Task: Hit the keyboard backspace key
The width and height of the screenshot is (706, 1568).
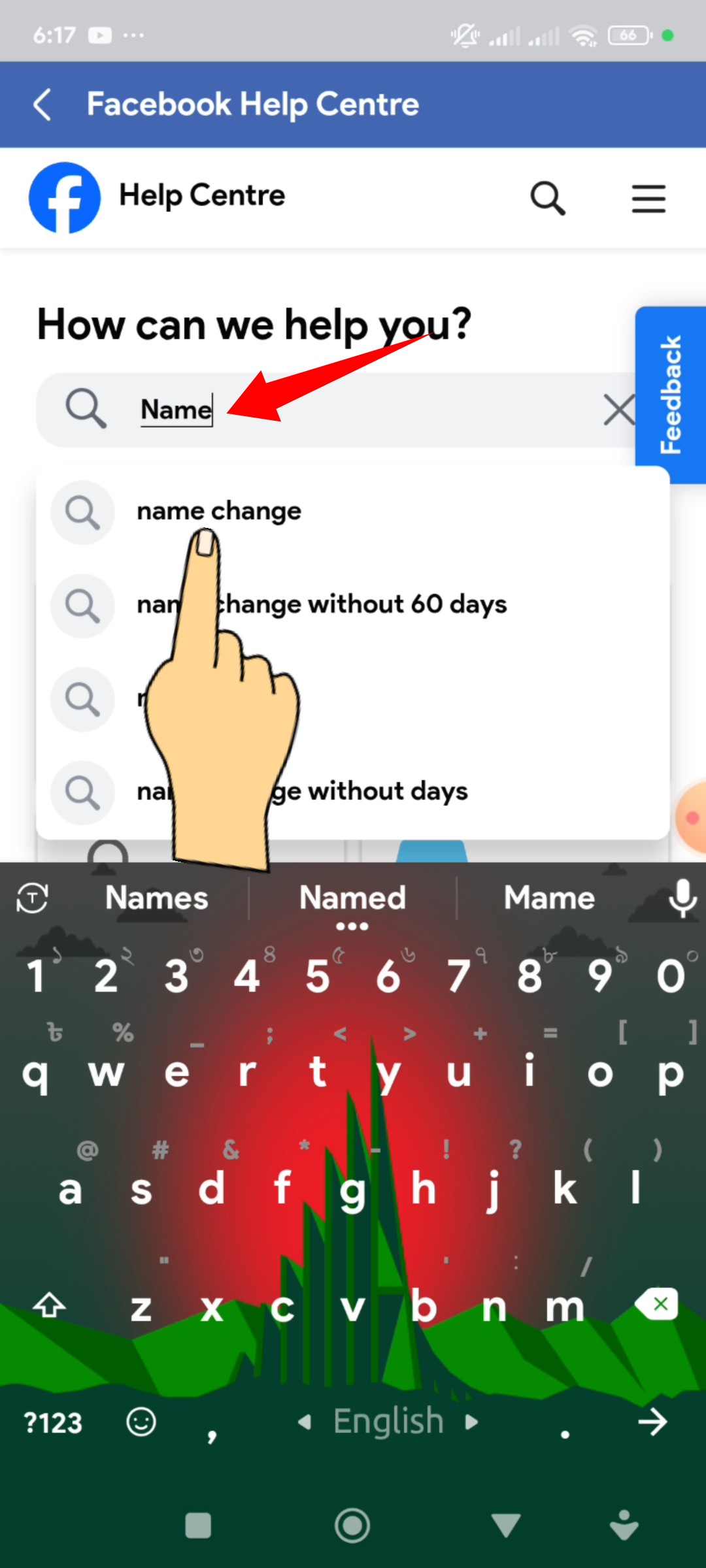Action: 658,1304
